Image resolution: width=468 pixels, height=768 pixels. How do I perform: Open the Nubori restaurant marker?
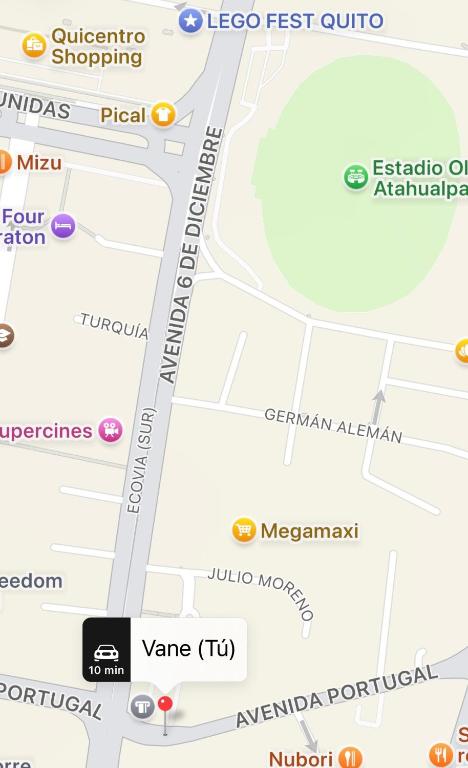(x=350, y=757)
